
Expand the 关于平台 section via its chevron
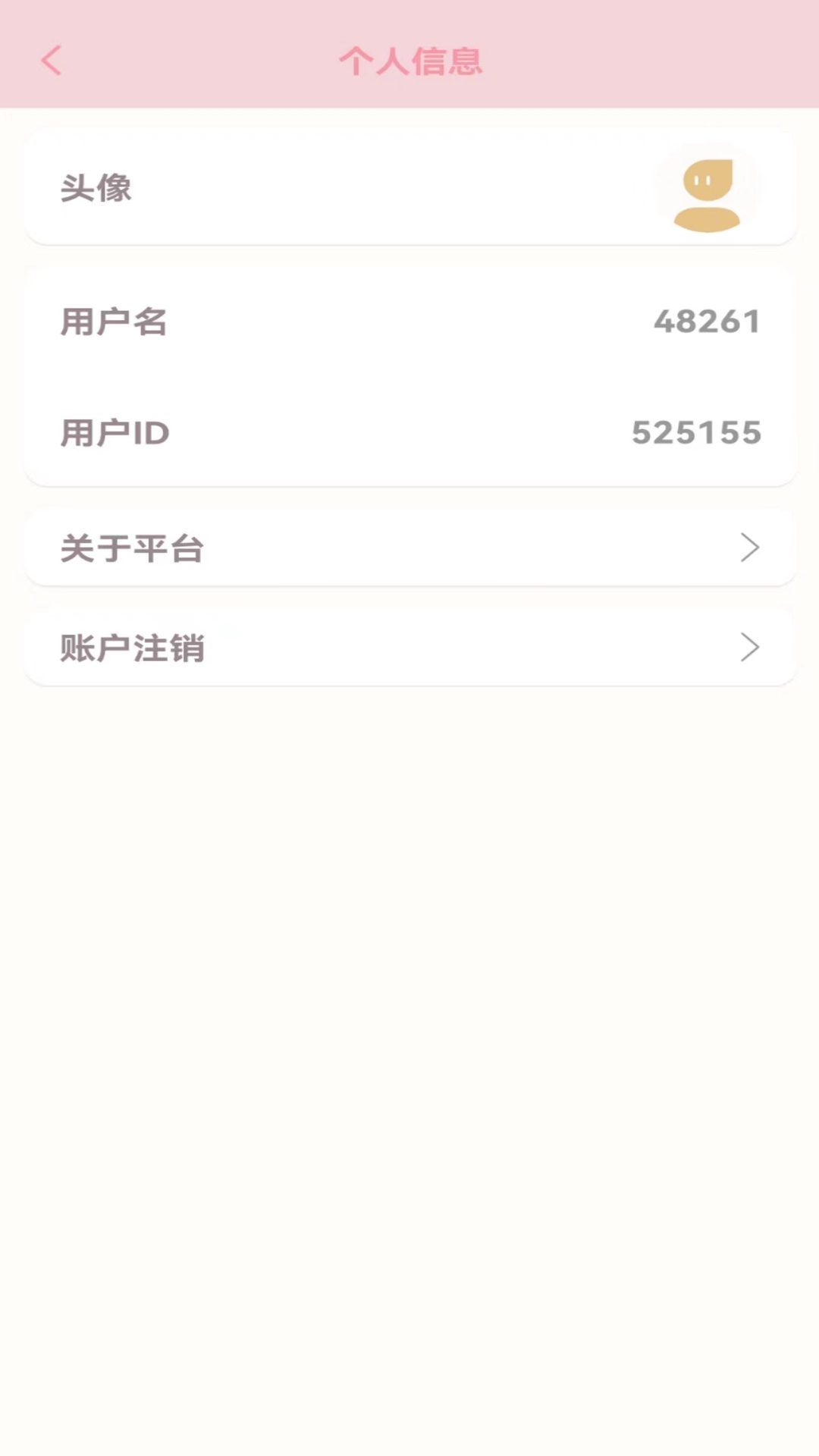point(750,548)
